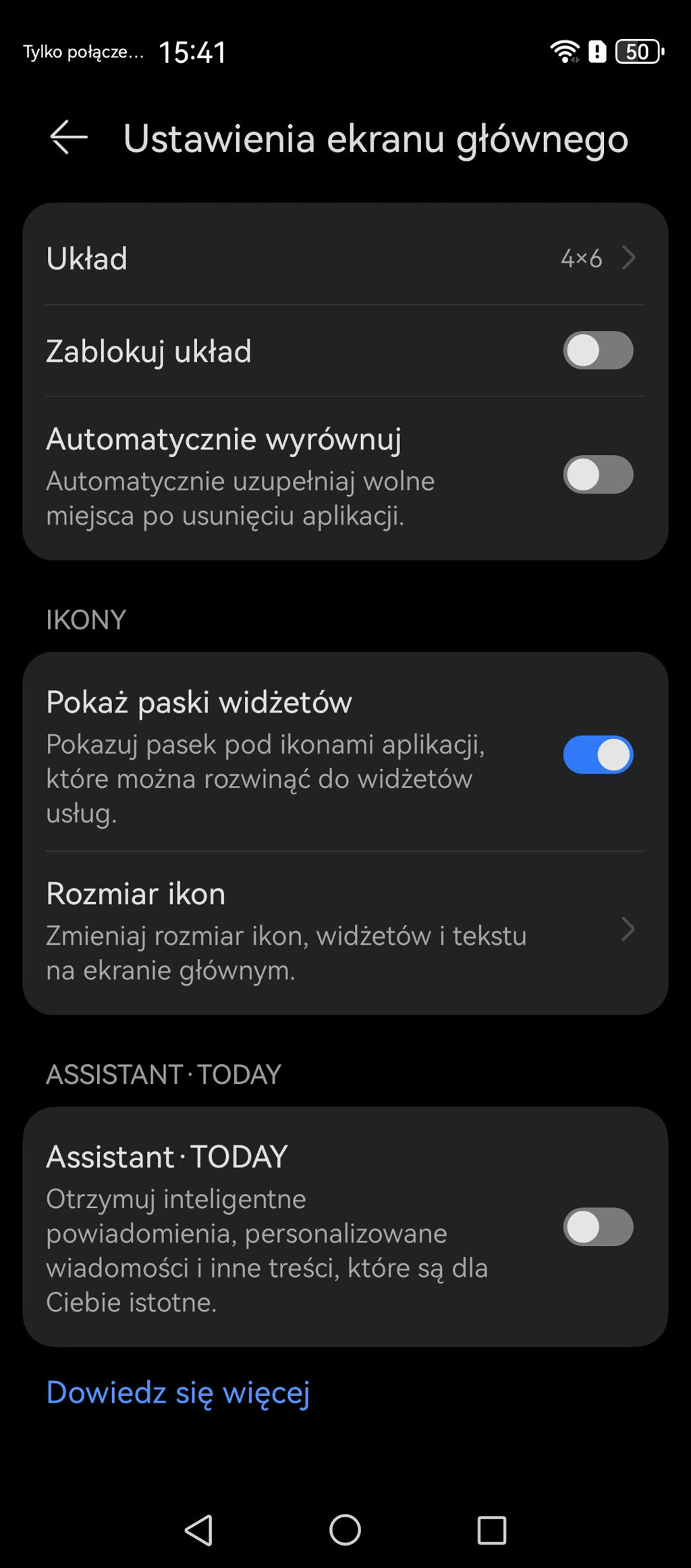This screenshot has width=691, height=1568.
Task: Go back using the top arrow
Action: point(69,137)
